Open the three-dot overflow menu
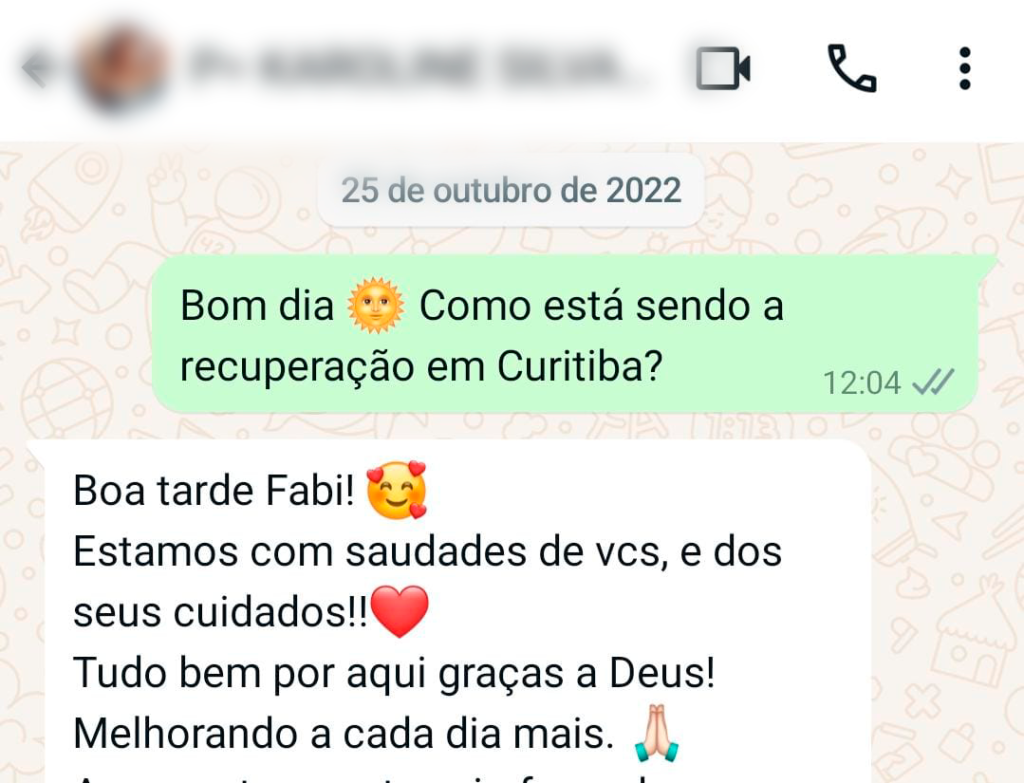Screen dimensions: 1024x783 pos(964,68)
